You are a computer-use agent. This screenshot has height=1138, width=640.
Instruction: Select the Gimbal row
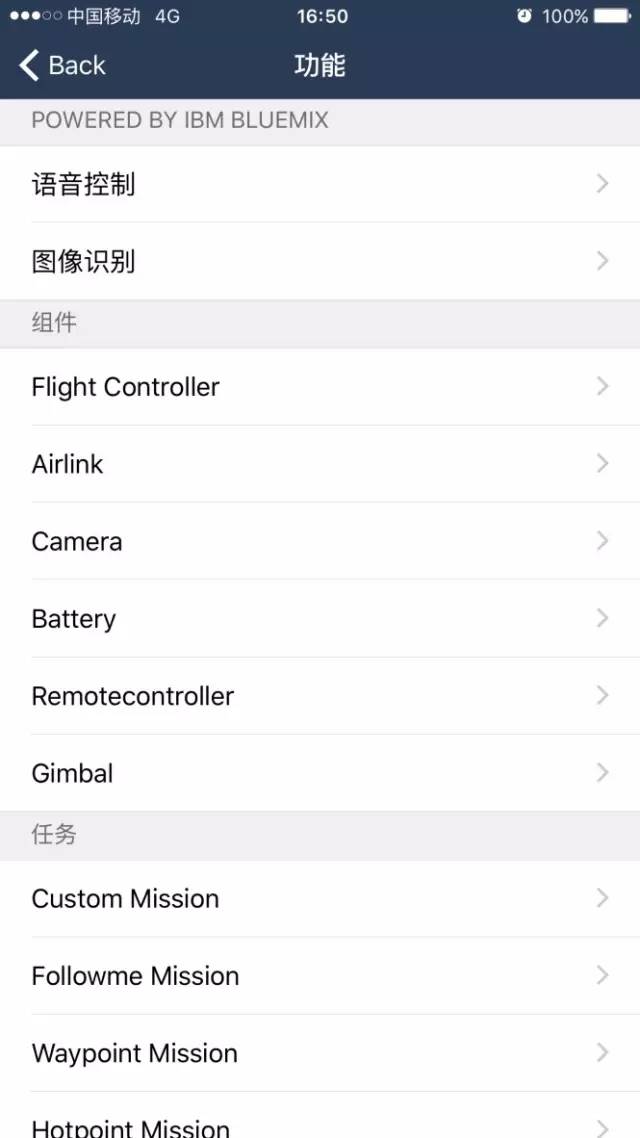[x=320, y=773]
